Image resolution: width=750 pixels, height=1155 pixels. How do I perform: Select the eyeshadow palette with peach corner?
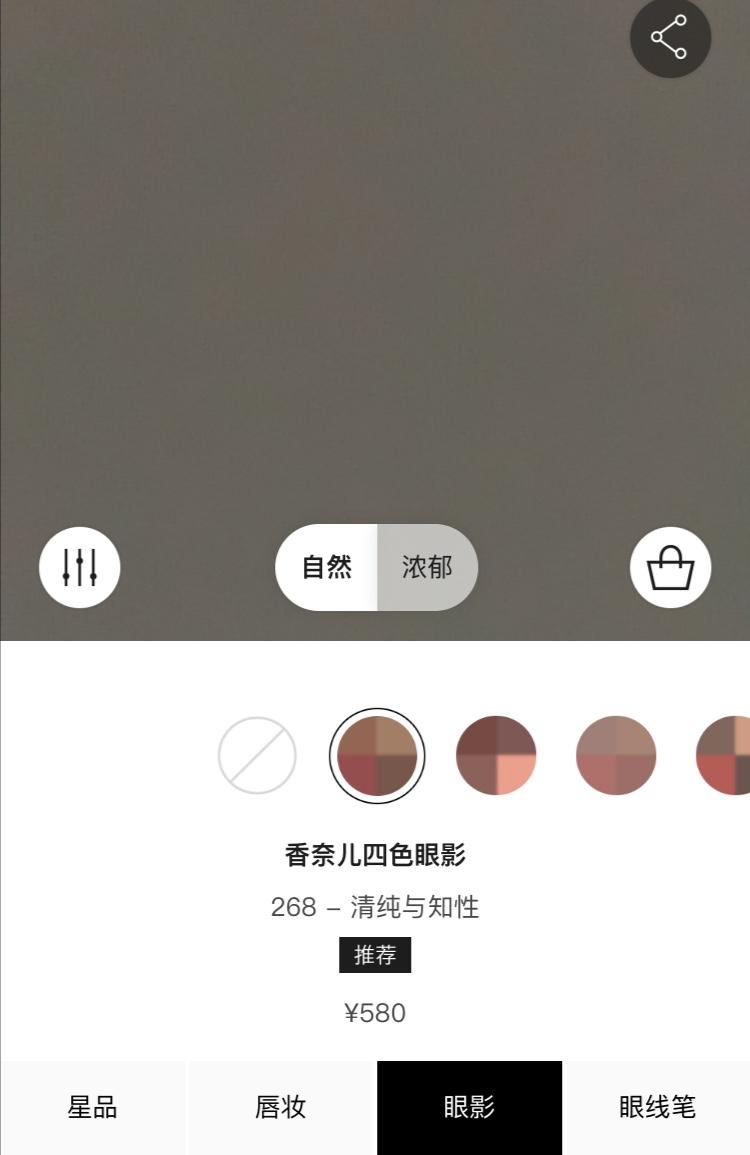pyautogui.click(x=496, y=756)
